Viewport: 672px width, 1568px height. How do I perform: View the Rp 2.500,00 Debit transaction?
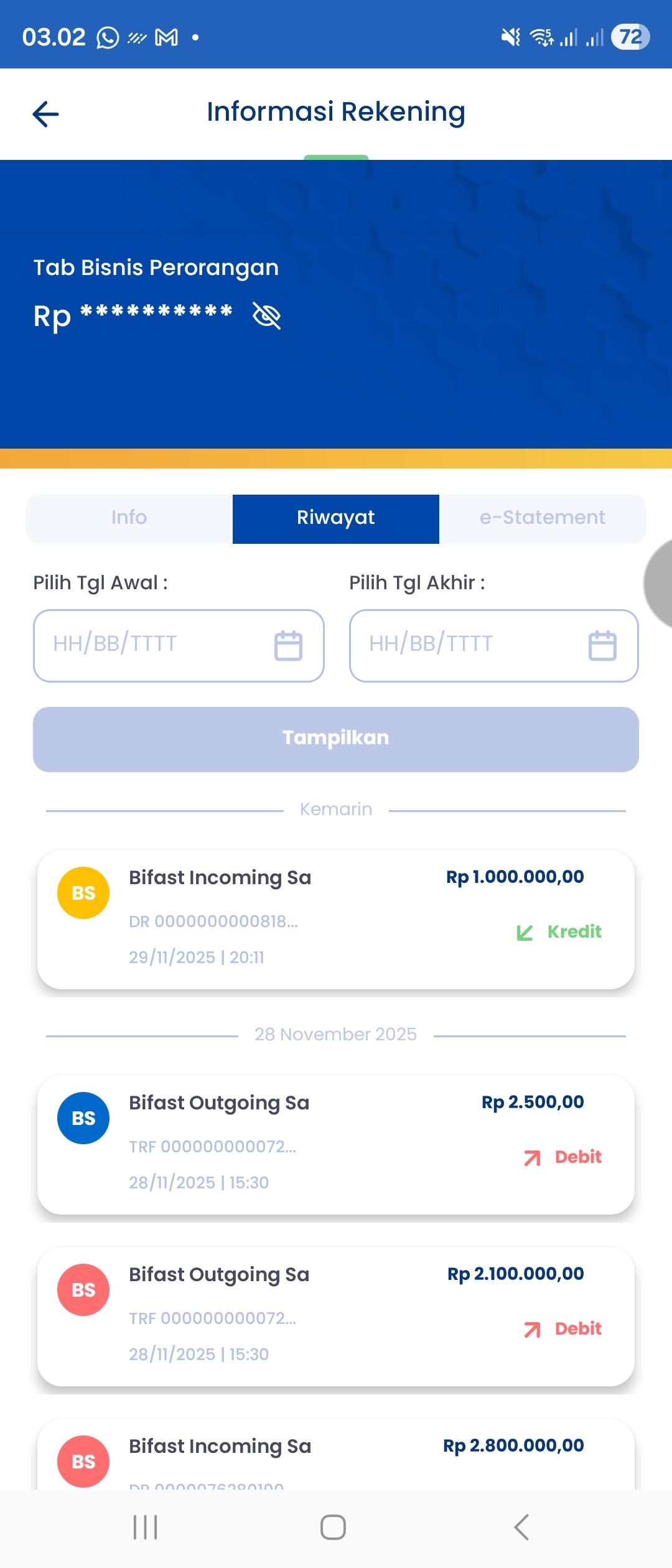pyautogui.click(x=336, y=1144)
